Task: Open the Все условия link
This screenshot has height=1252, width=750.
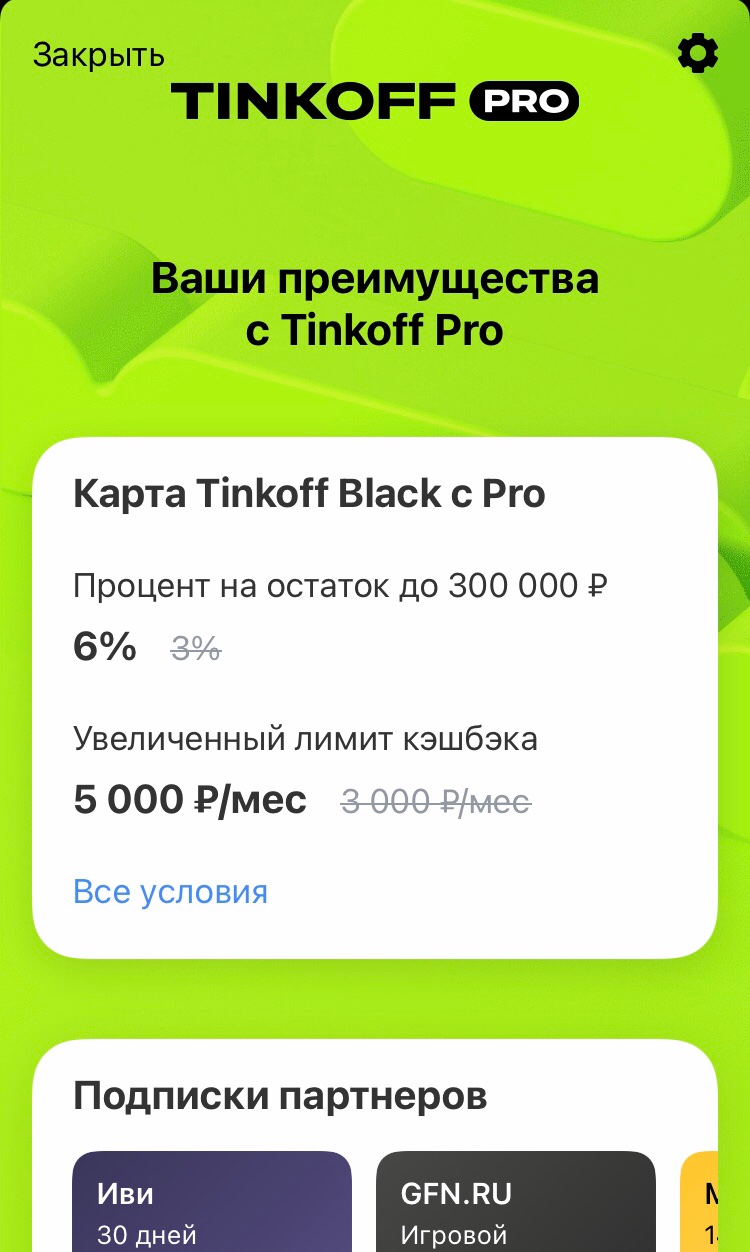Action: click(x=170, y=891)
